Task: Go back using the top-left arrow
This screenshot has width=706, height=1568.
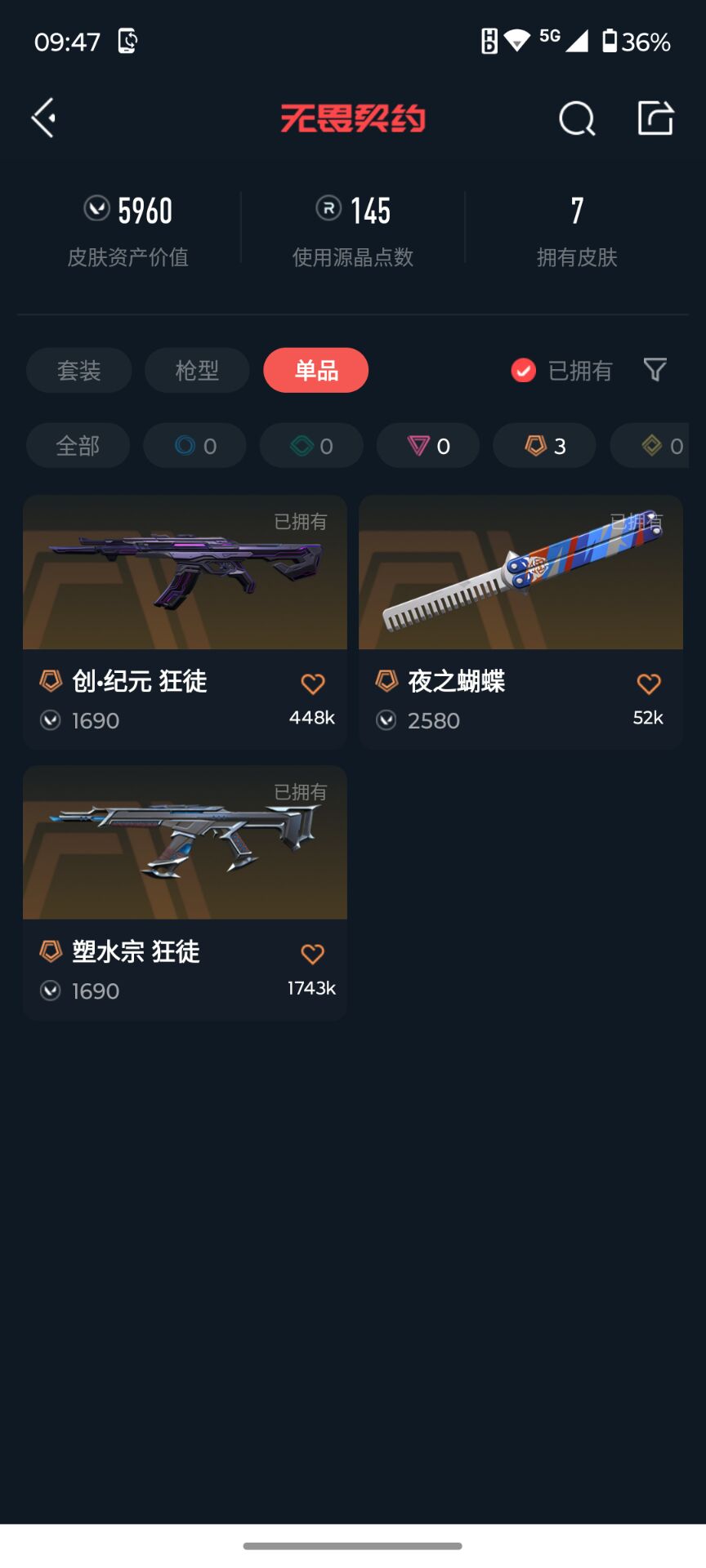Action: coord(44,118)
